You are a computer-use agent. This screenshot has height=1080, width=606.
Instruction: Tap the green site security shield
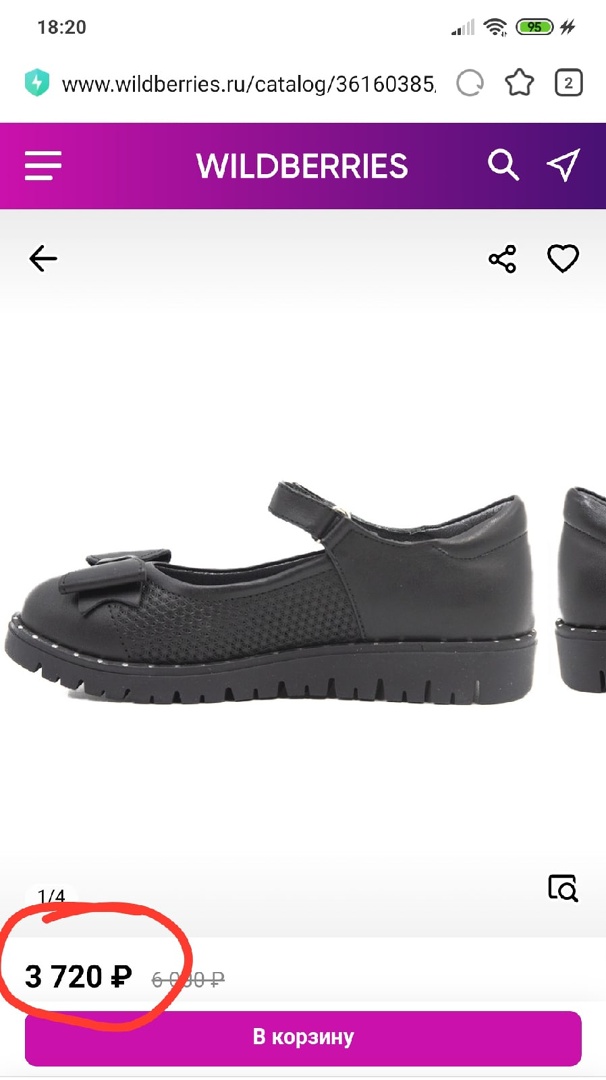pyautogui.click(x=37, y=84)
